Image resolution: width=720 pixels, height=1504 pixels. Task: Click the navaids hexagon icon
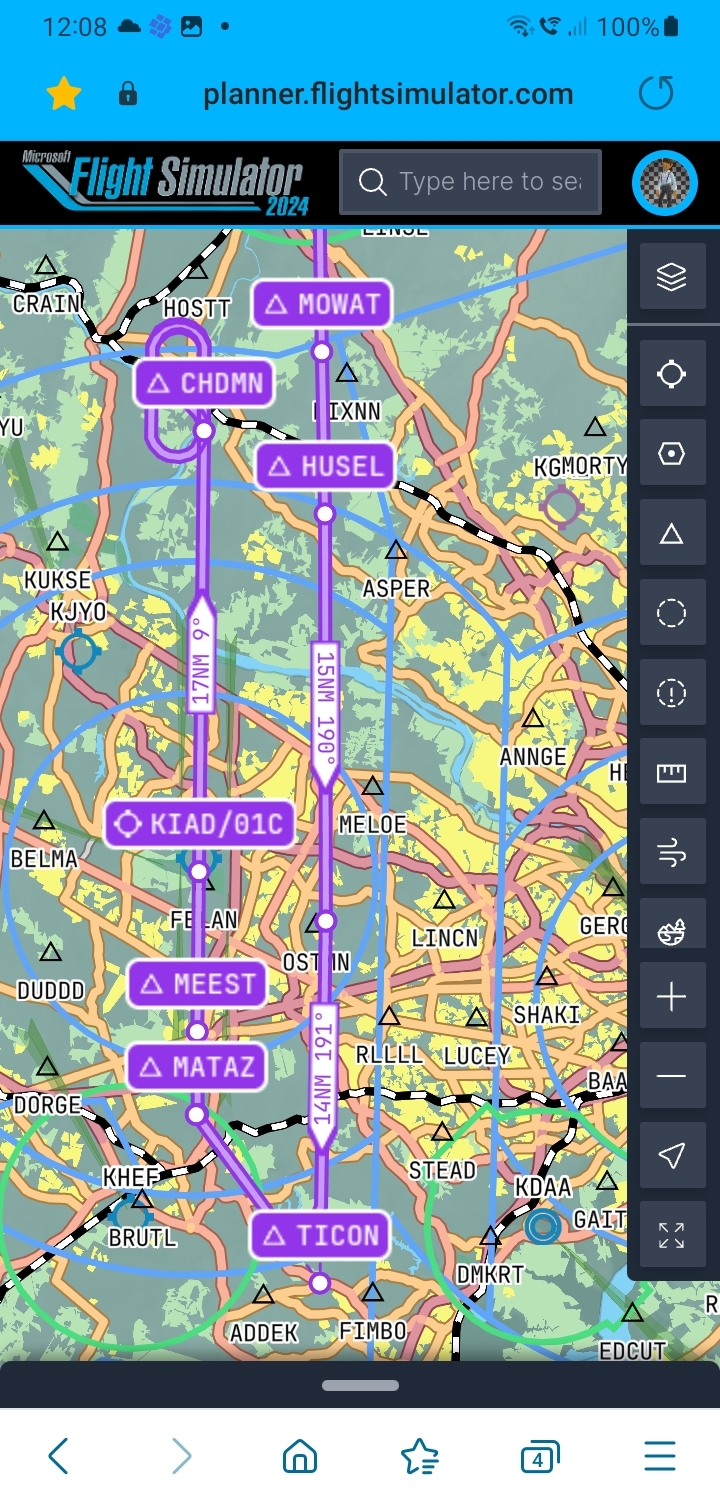672,453
